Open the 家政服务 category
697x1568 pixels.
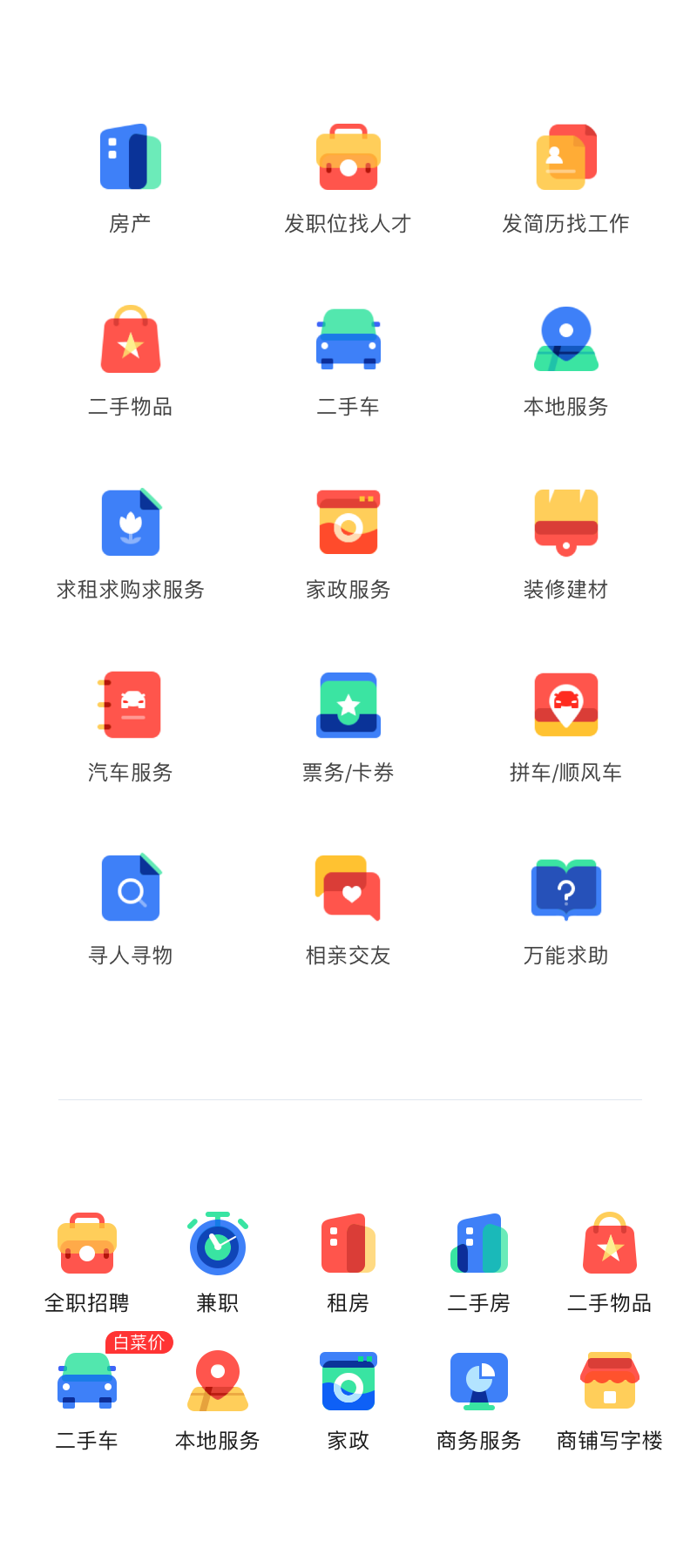click(x=348, y=544)
